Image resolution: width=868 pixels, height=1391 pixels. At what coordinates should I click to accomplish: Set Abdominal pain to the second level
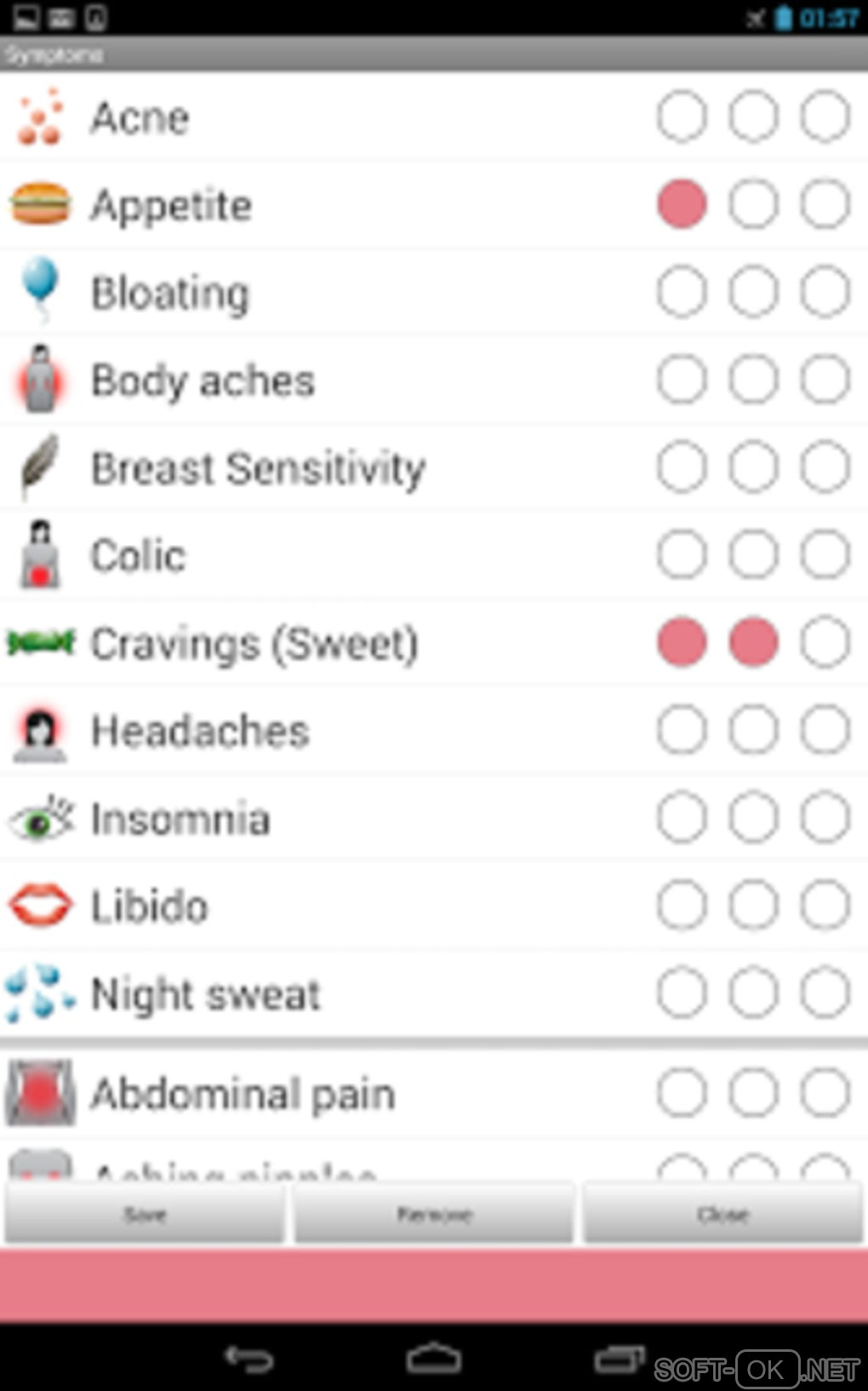point(753,1093)
